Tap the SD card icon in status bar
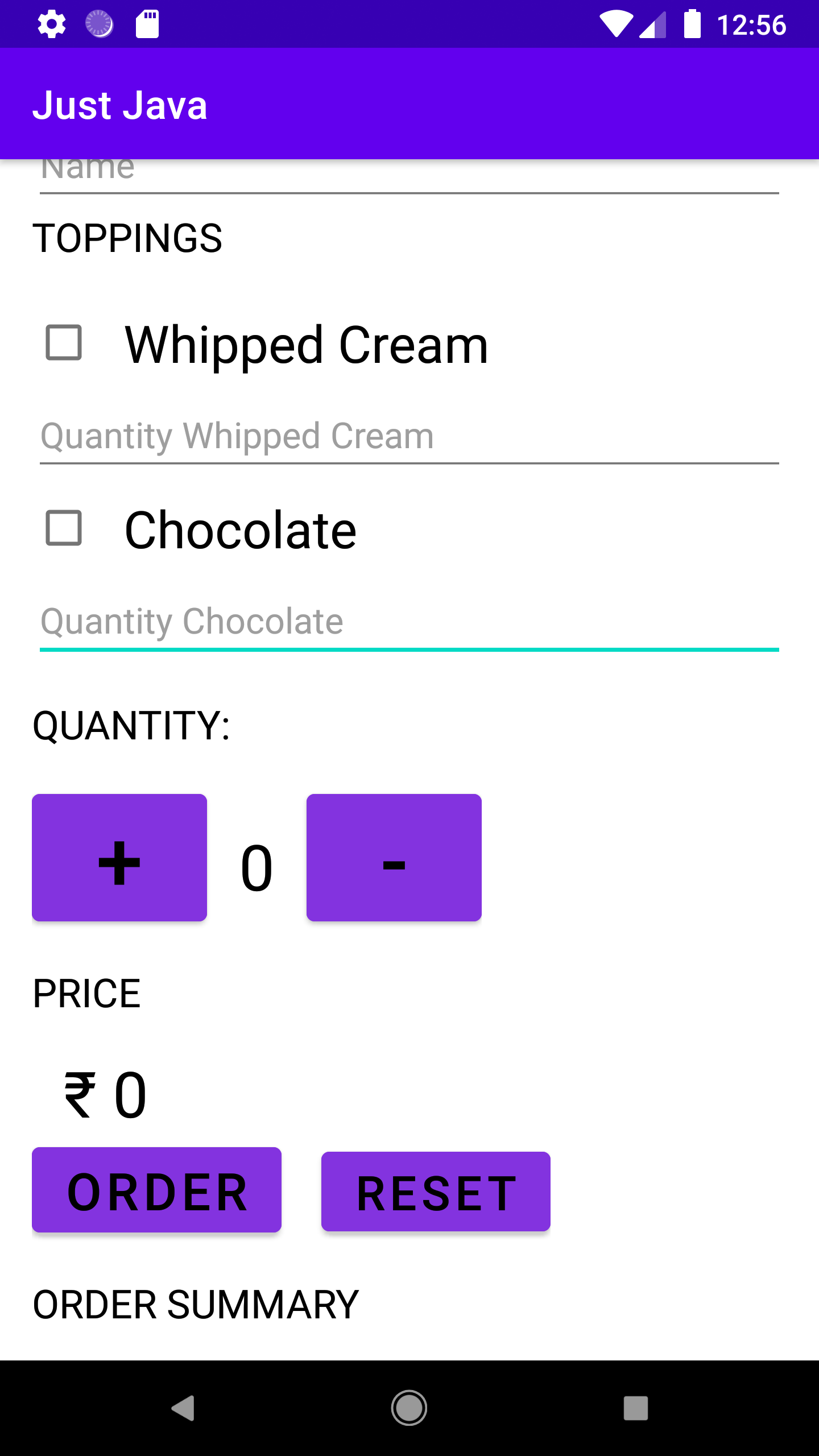 [x=147, y=24]
